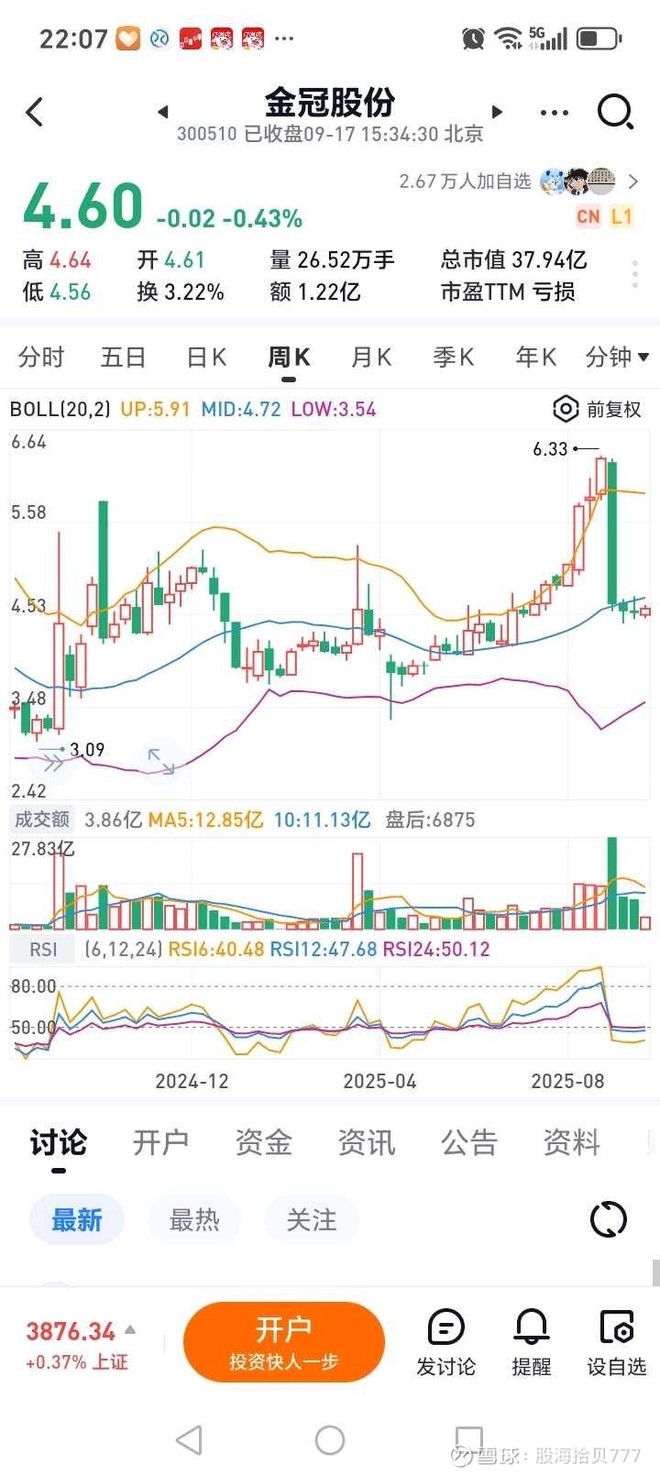This screenshot has width=660, height=1476.
Task: Open the 资金 tab
Action: coord(263,1142)
